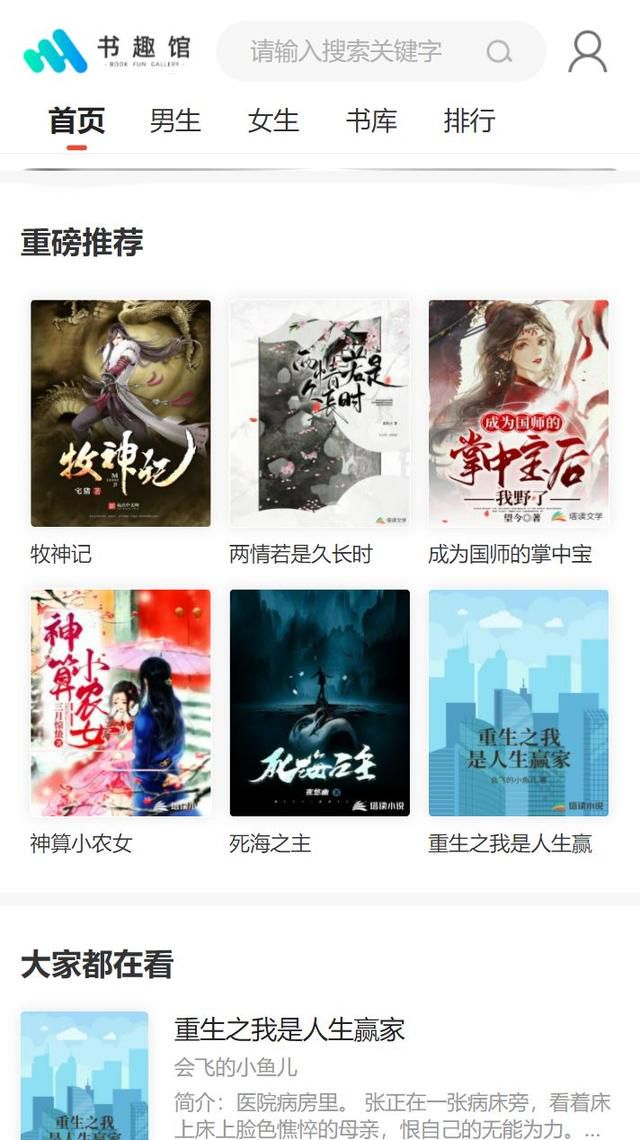
Task: Switch to the 女生 tab
Action: click(x=273, y=121)
